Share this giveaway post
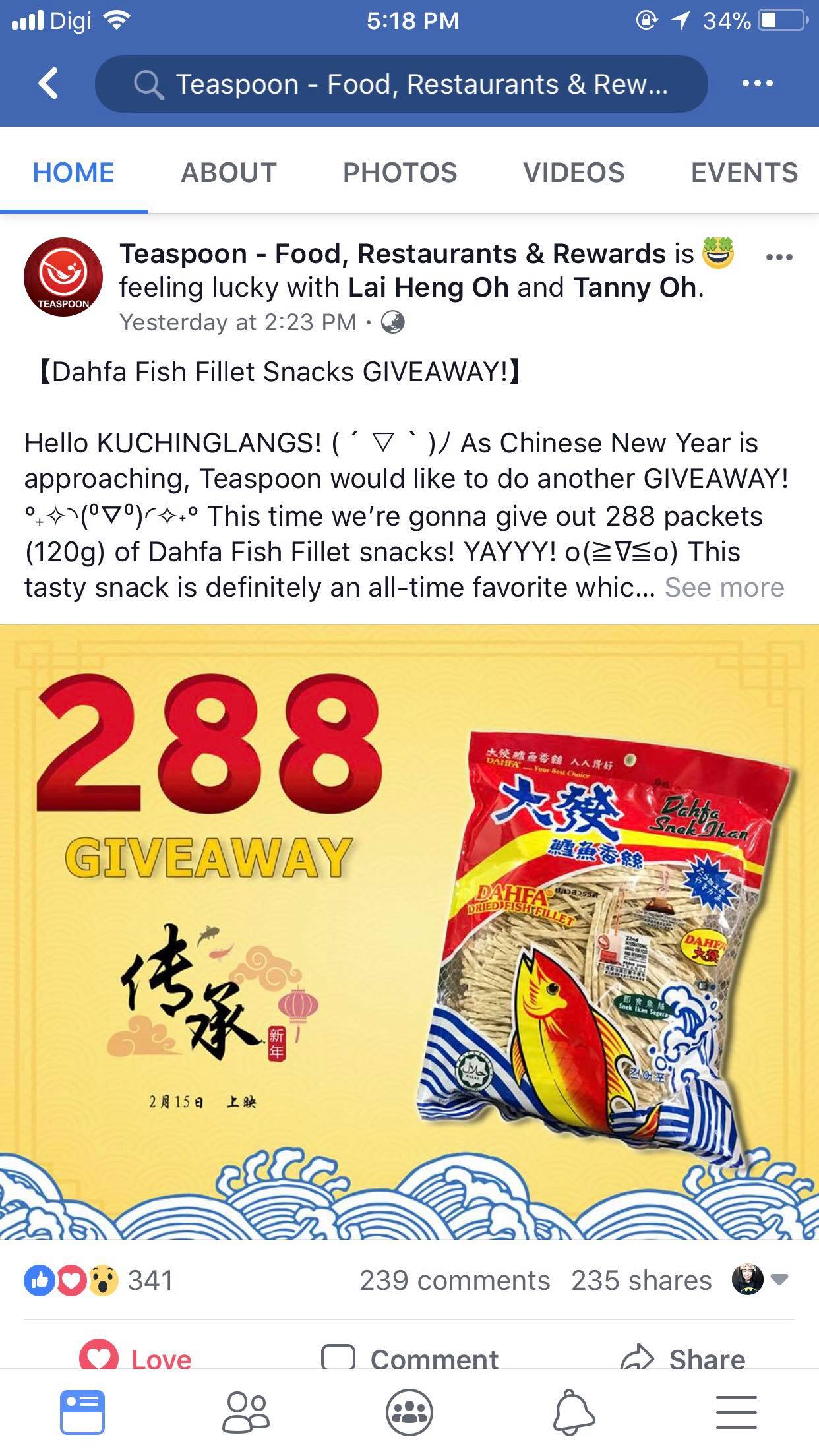The height and width of the screenshot is (1456, 819). (x=682, y=1358)
